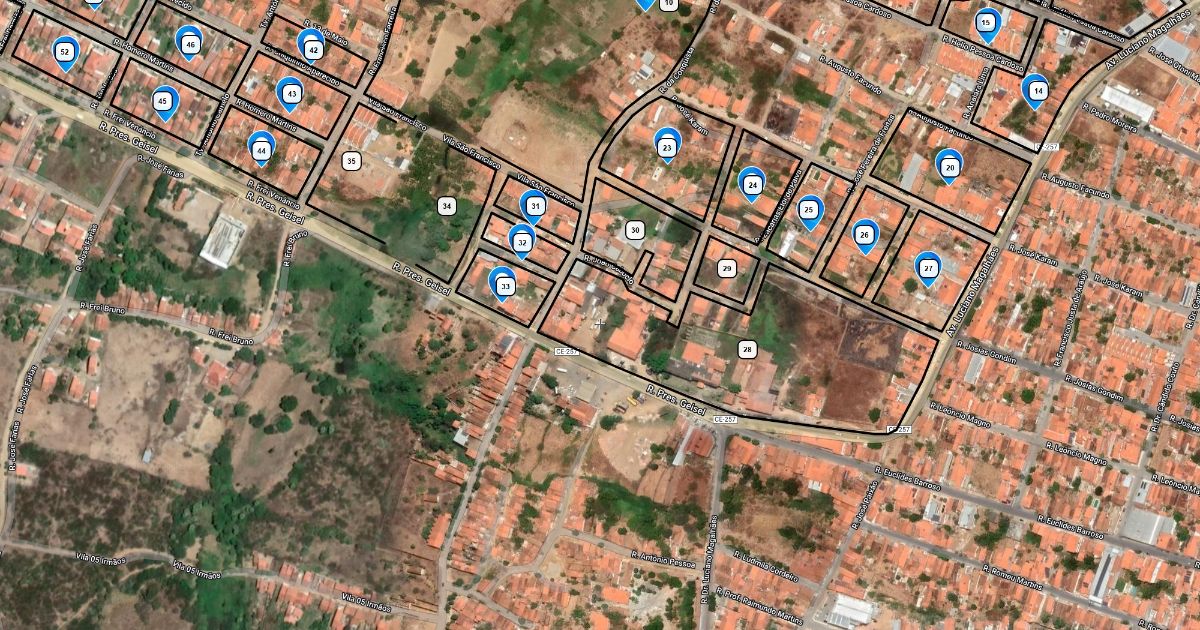Open marker 20 on the map
Viewport: 1200px width, 630px height.
point(949,167)
